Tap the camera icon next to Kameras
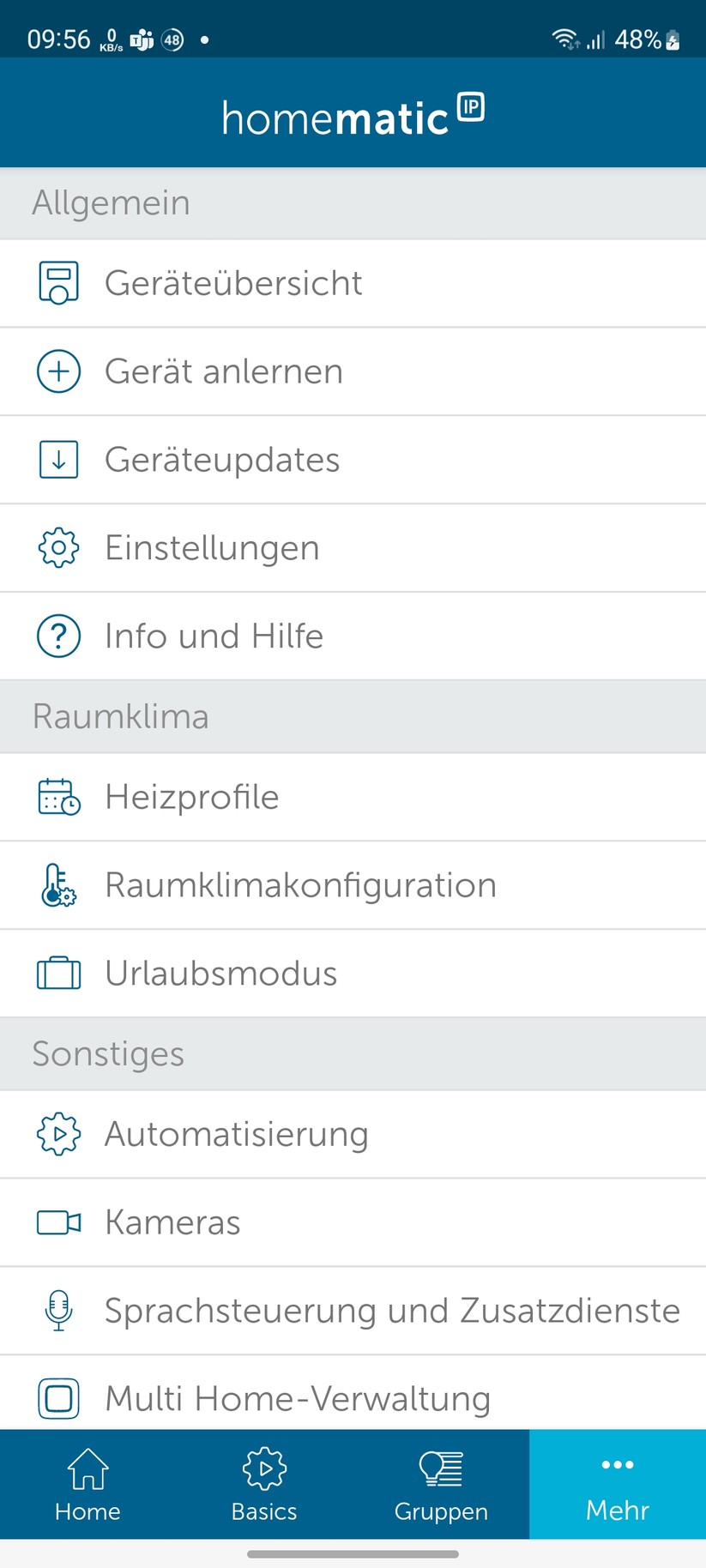The image size is (706, 1568). coord(57,1221)
